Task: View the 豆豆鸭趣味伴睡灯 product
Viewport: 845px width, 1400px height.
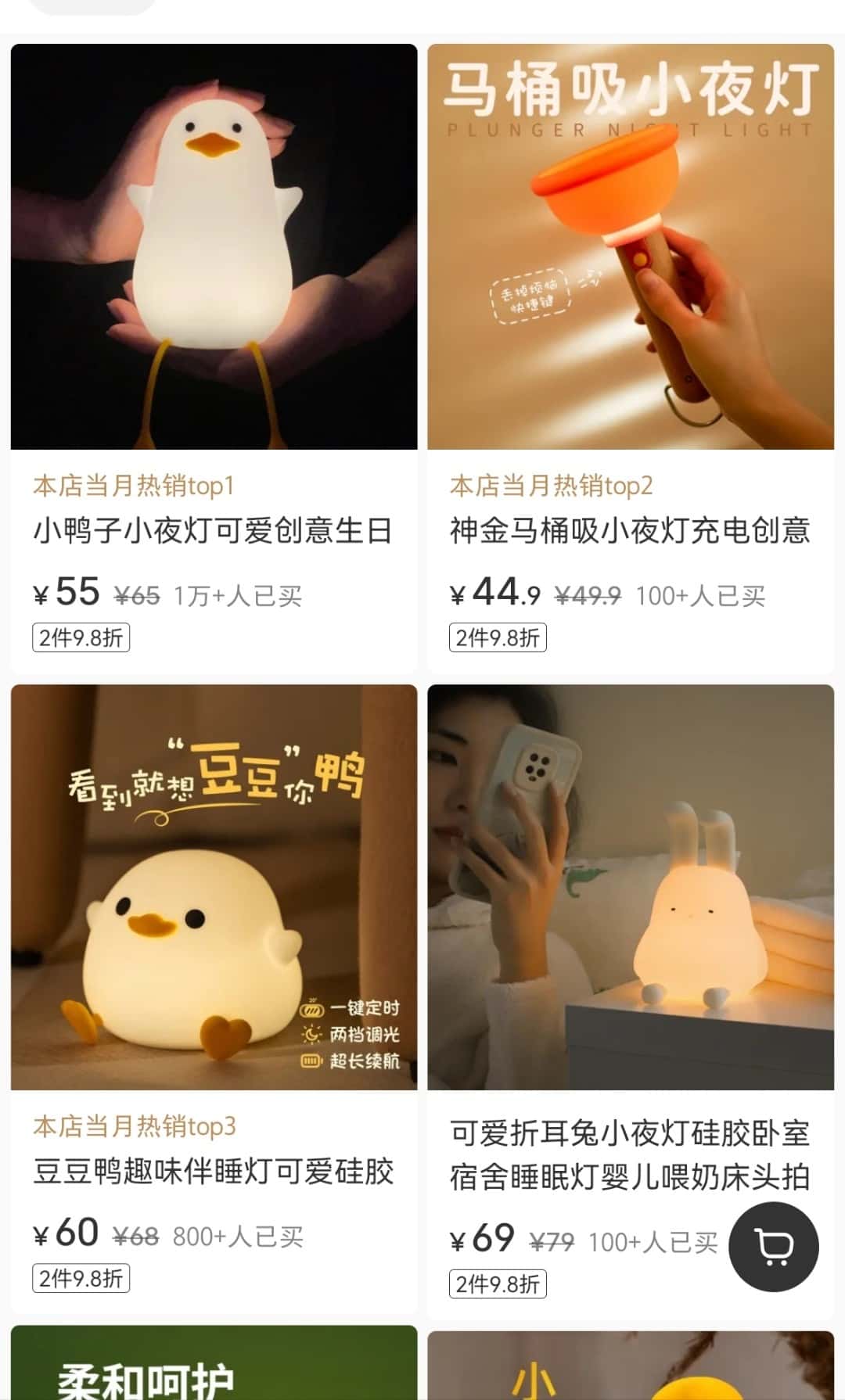Action: pyautogui.click(x=214, y=1000)
